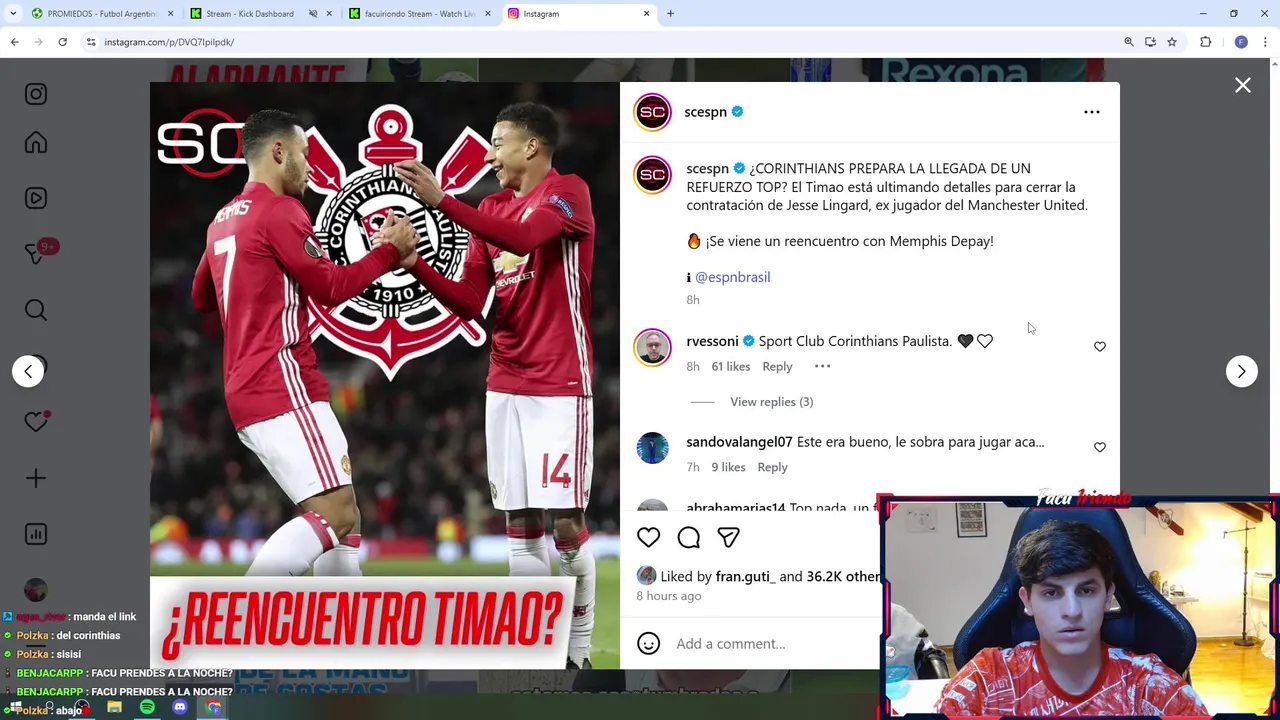Tap the comment bubble under the post

(x=688, y=538)
